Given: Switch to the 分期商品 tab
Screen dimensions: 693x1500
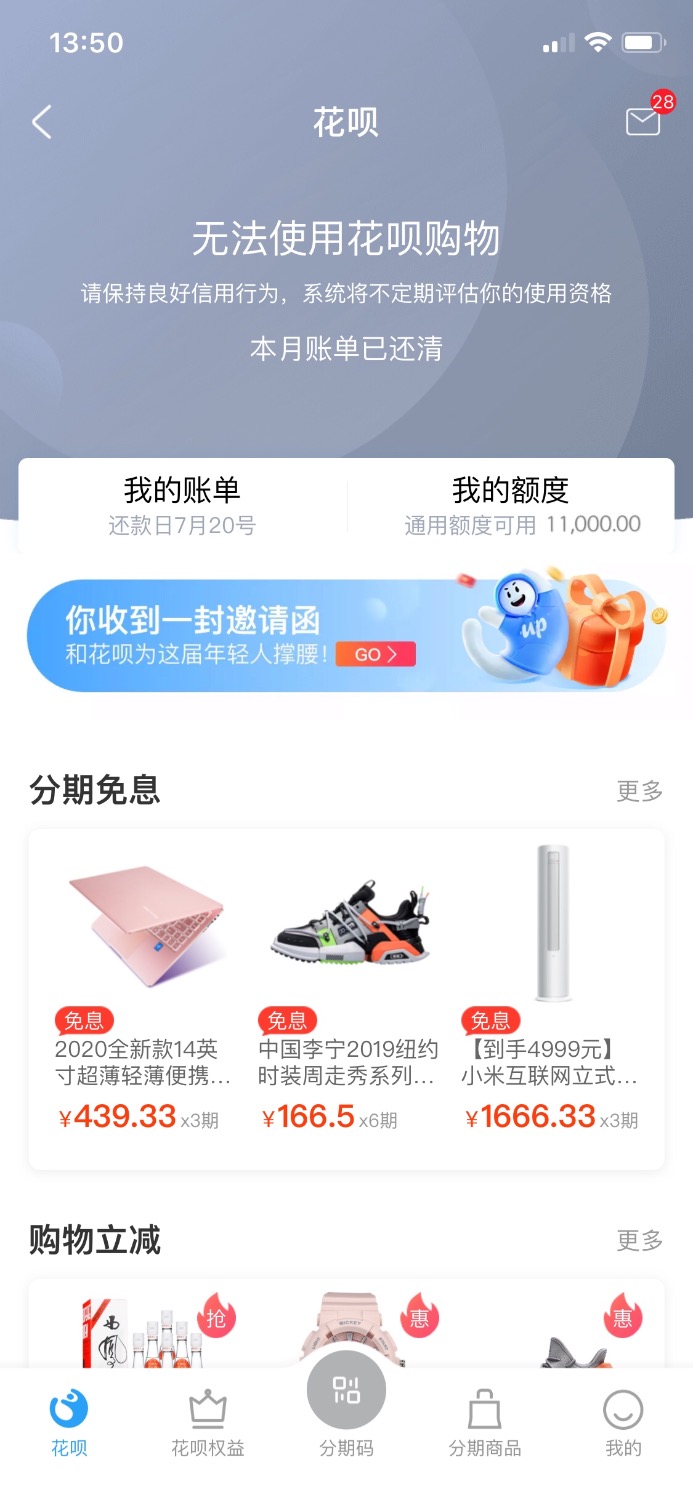Looking at the screenshot, I should coord(484,1423).
